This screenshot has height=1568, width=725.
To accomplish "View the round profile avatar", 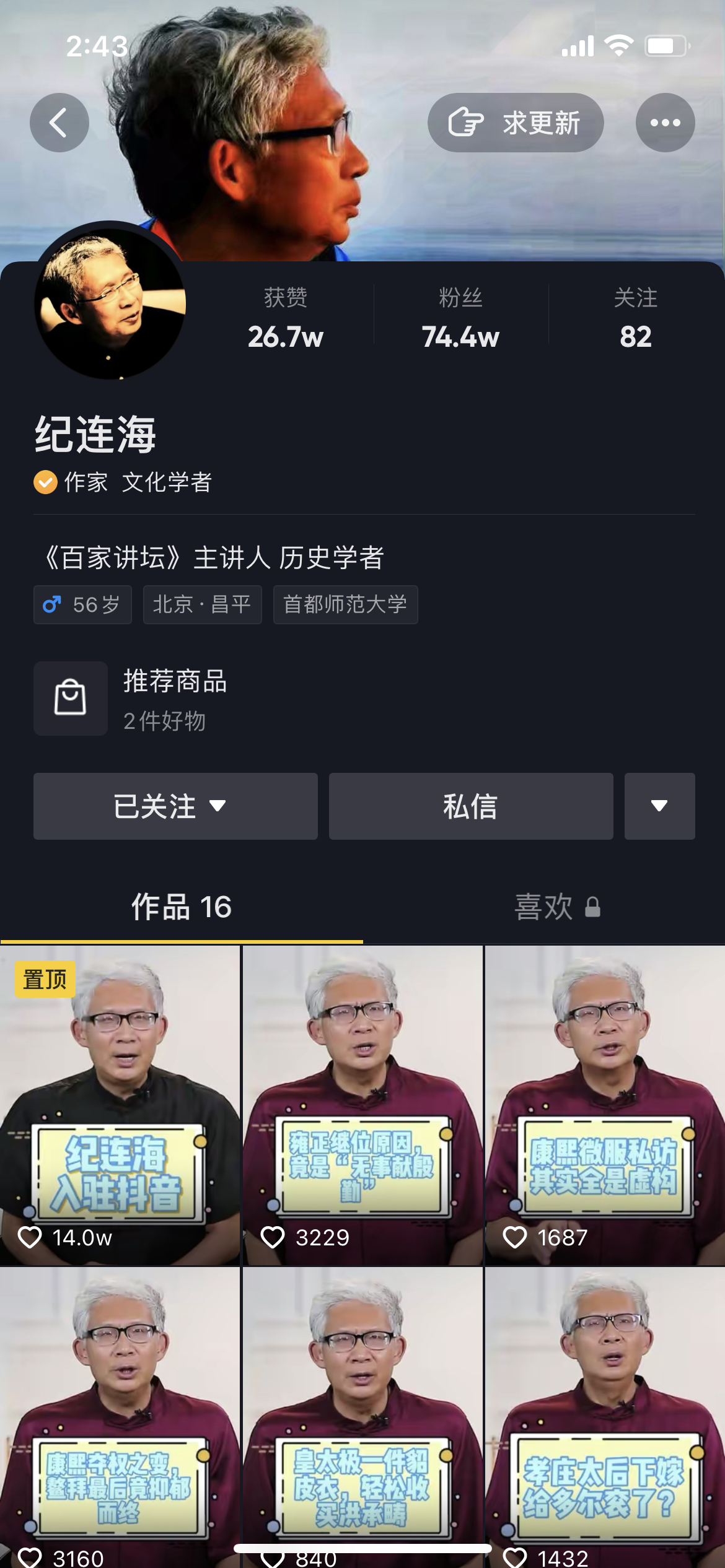I will [x=110, y=303].
